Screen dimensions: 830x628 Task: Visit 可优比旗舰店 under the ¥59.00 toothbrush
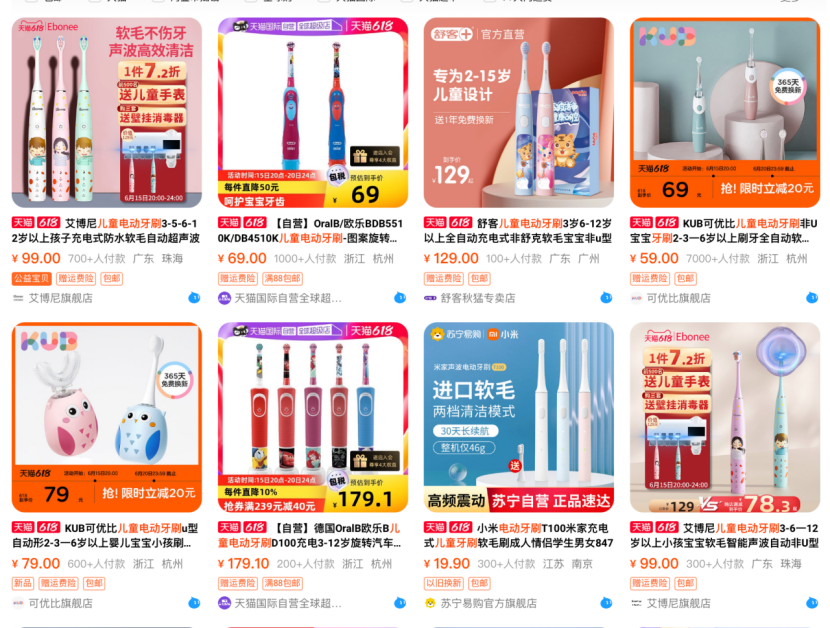click(678, 298)
